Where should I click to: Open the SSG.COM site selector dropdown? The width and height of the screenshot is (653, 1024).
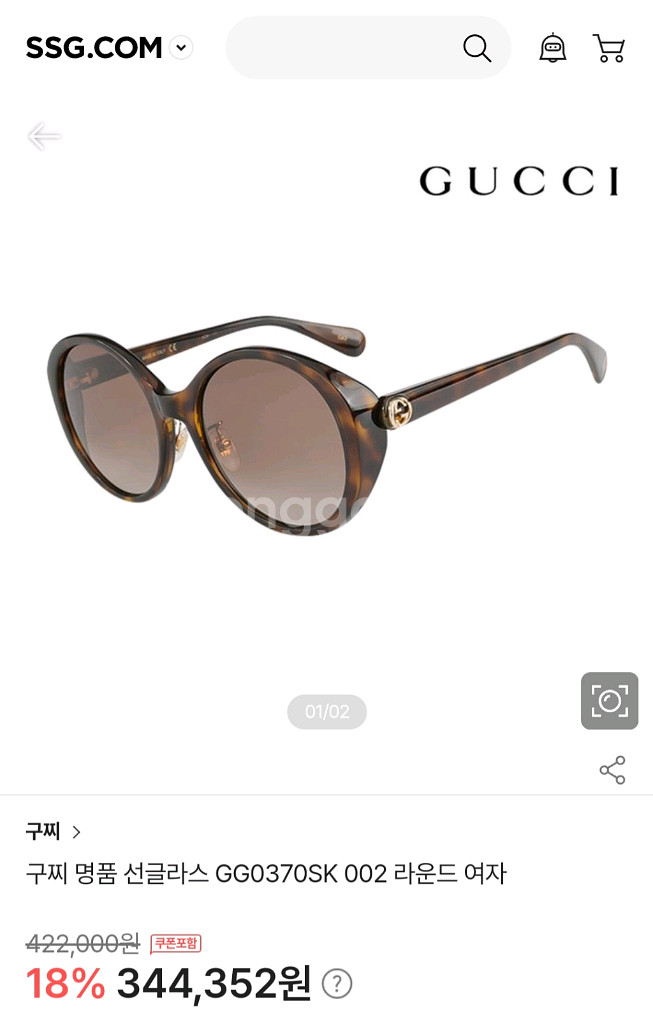click(181, 47)
